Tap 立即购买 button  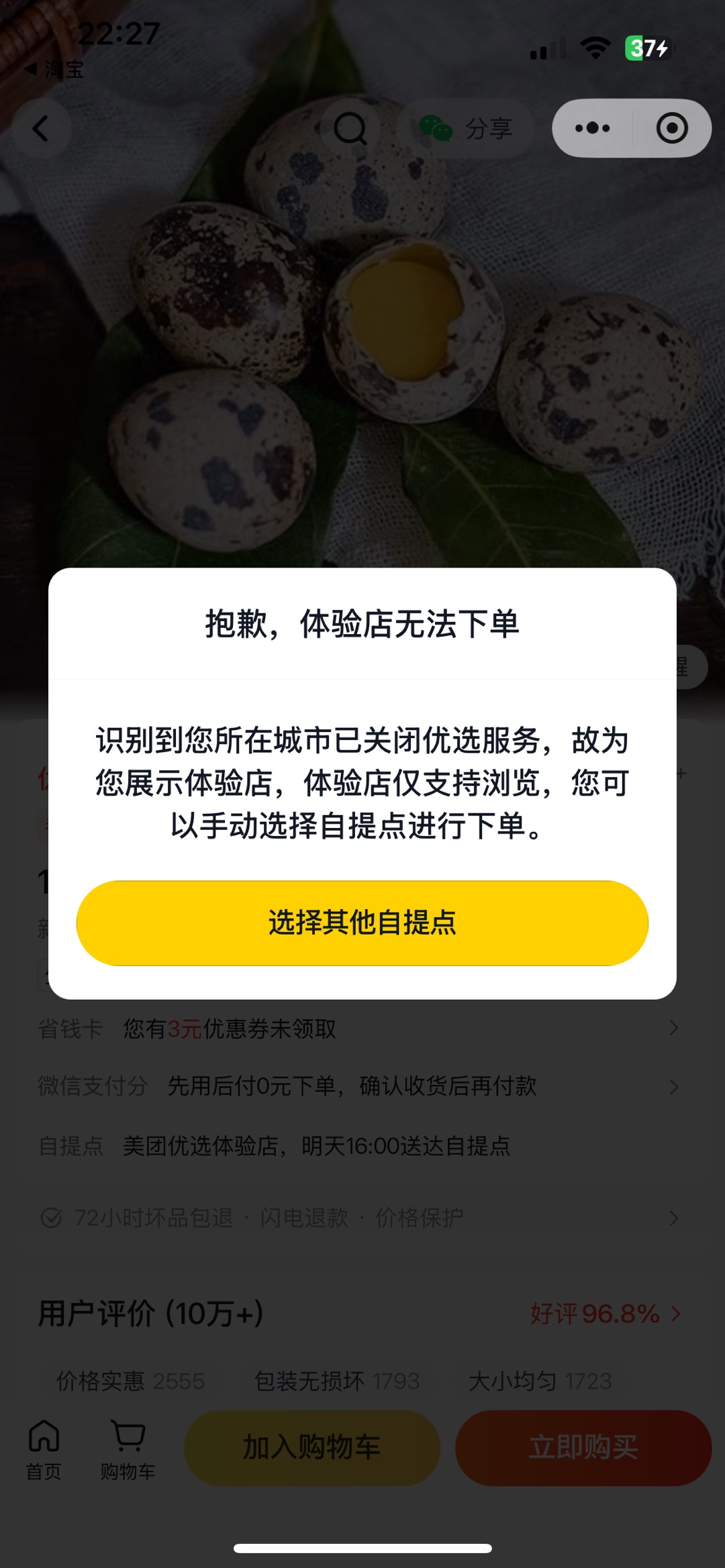pos(583,1447)
